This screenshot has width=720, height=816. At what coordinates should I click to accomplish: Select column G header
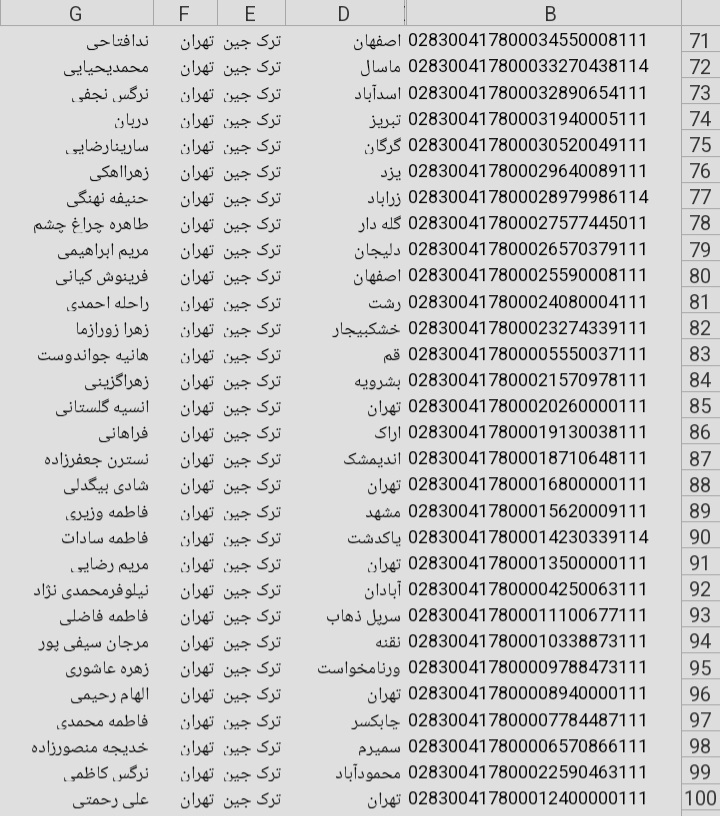tap(76, 13)
